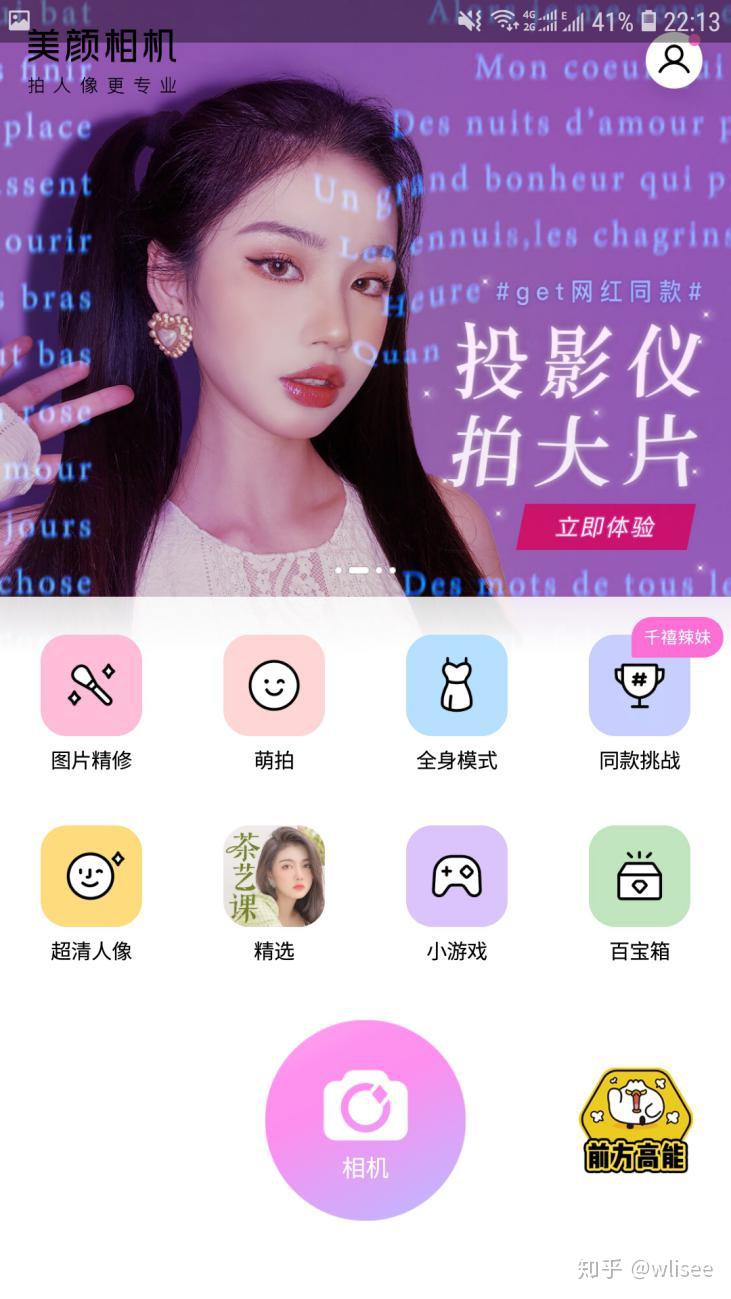
Task: Tap the screenshot notification icon top-left
Action: 18,18
